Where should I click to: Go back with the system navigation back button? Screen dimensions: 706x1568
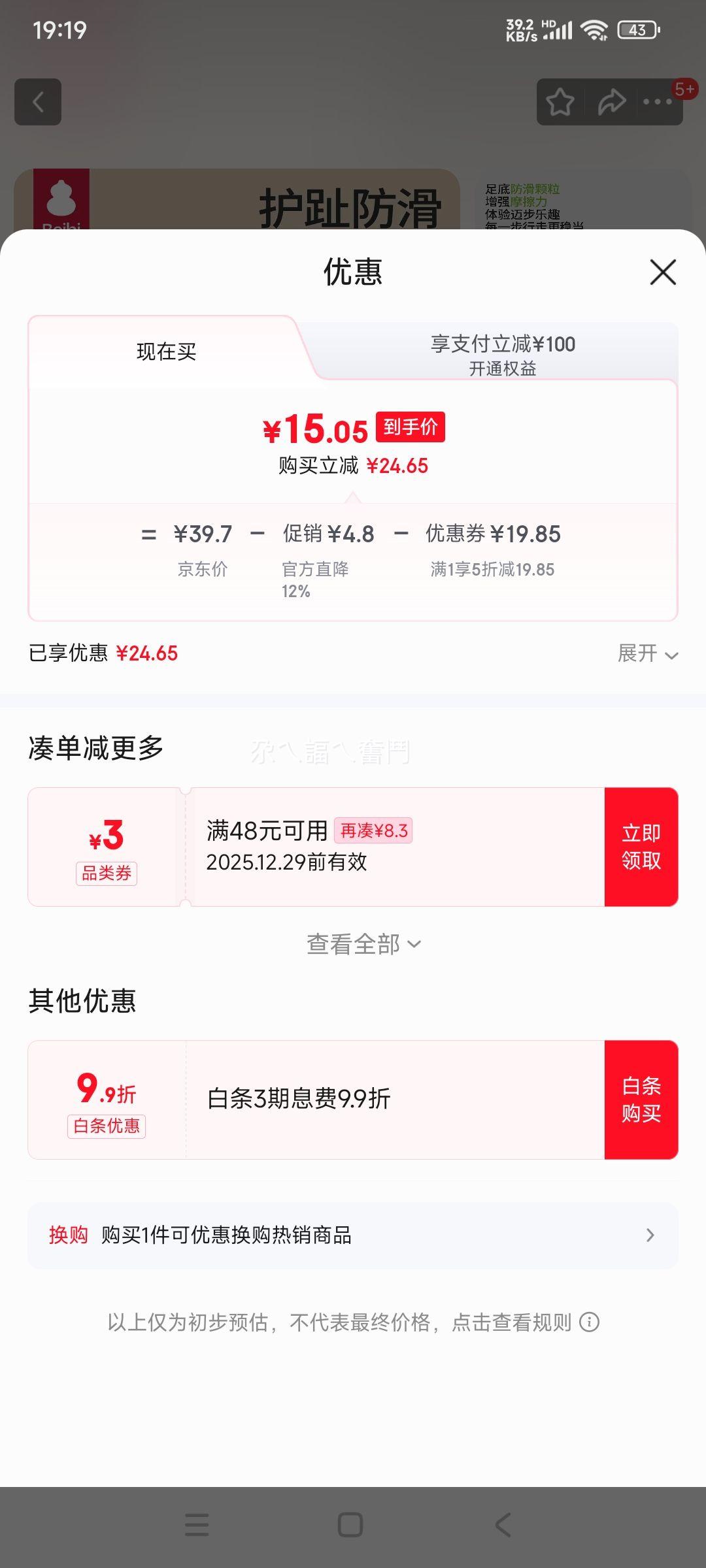click(x=503, y=1525)
